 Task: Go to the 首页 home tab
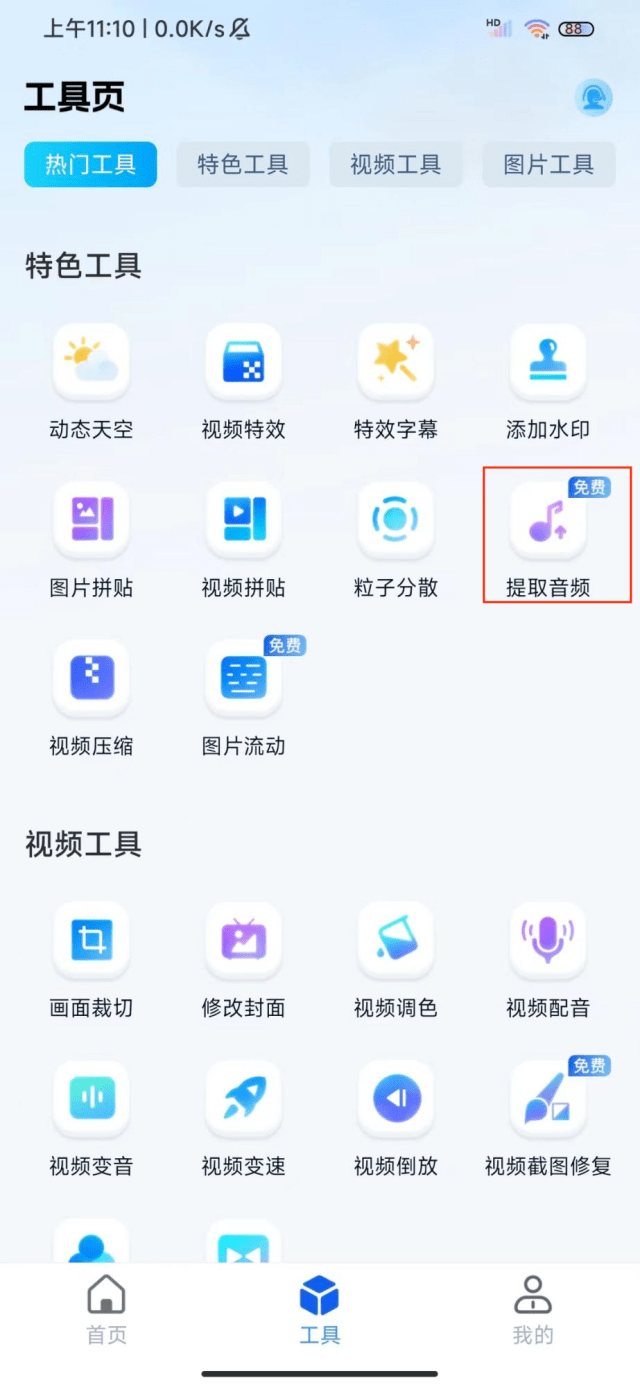click(107, 1309)
